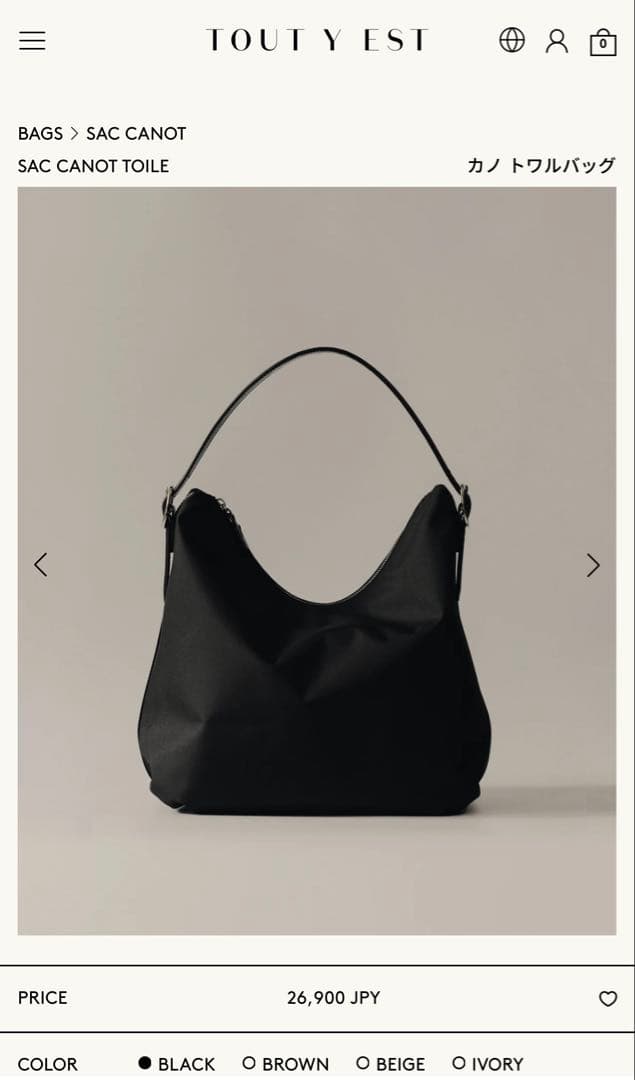Open the shopping bag cart
The height and width of the screenshot is (1080, 635).
603,42
